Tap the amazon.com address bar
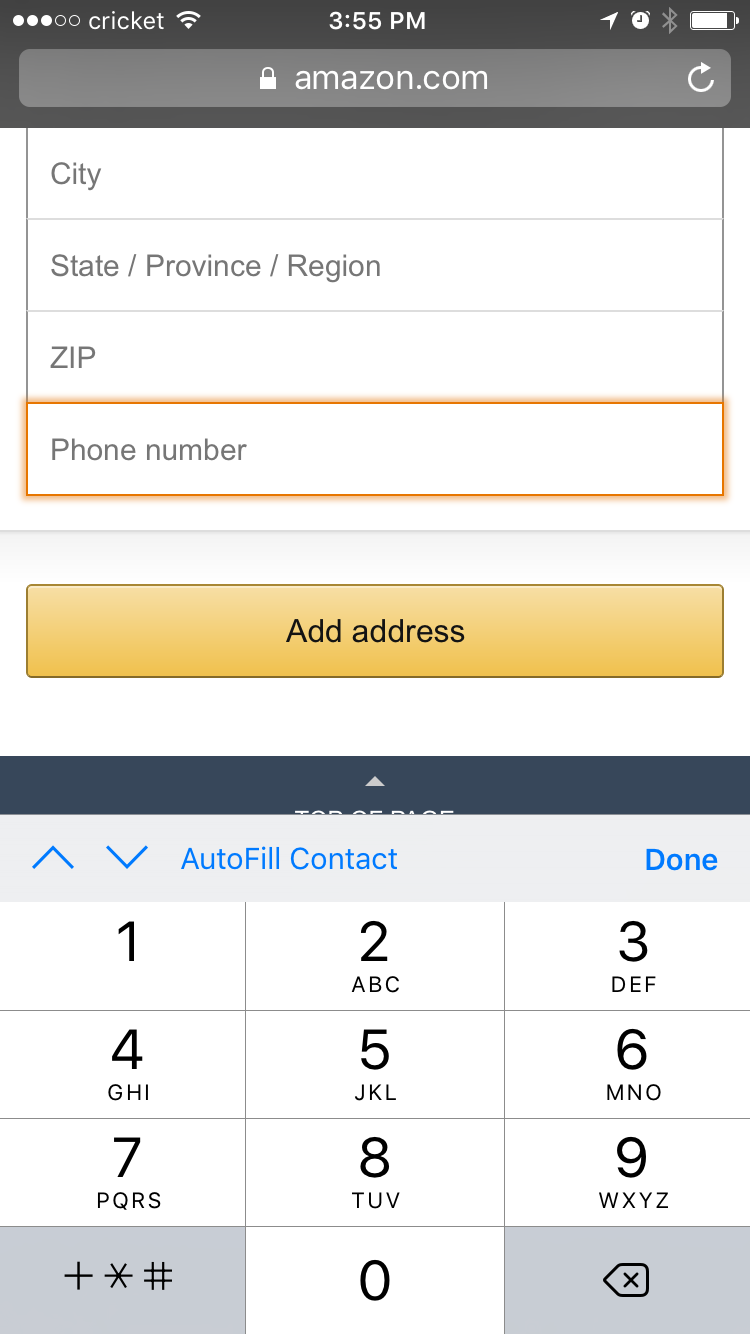 coord(390,77)
